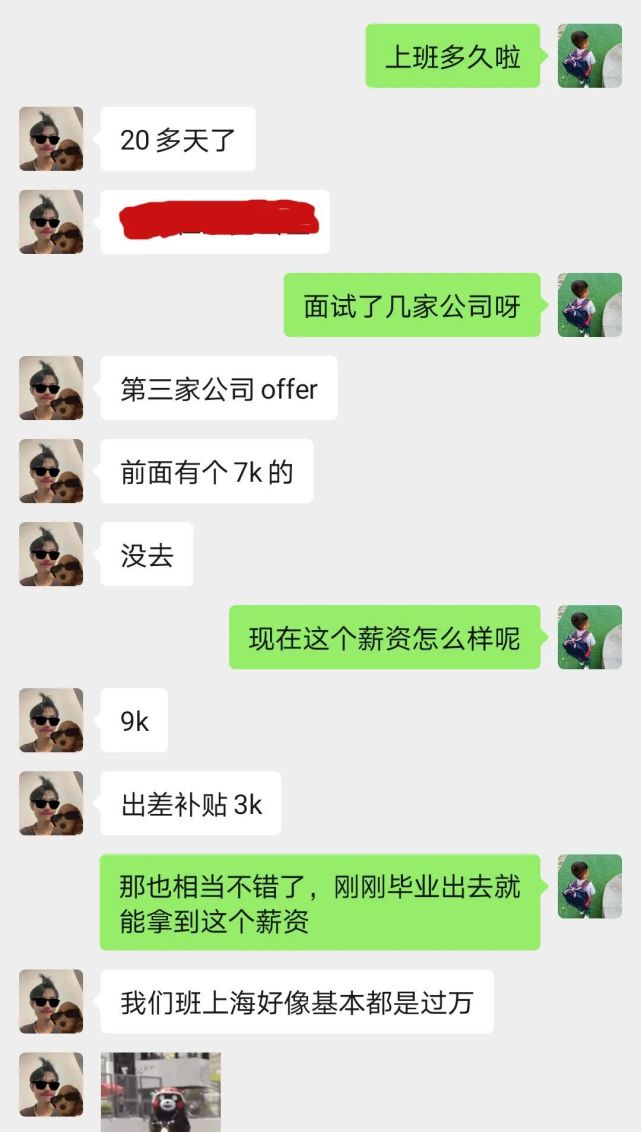Open sender's avatar beside "我们班上海好像基本都是过万"

point(51,1001)
